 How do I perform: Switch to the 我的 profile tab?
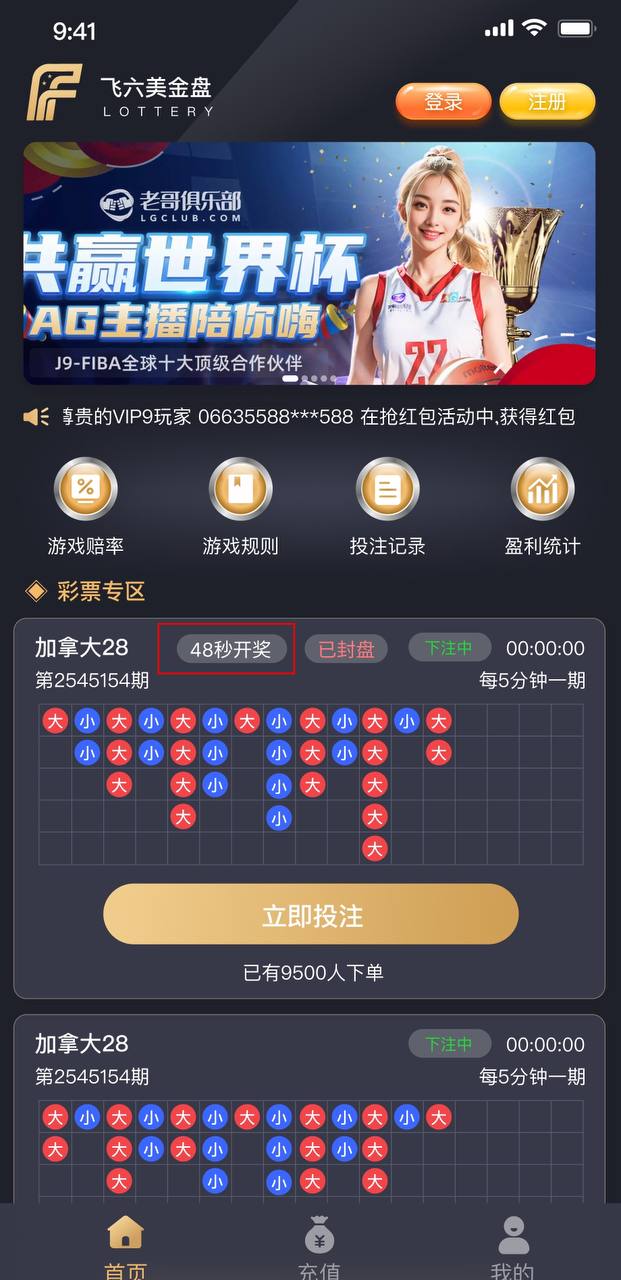pos(512,1245)
